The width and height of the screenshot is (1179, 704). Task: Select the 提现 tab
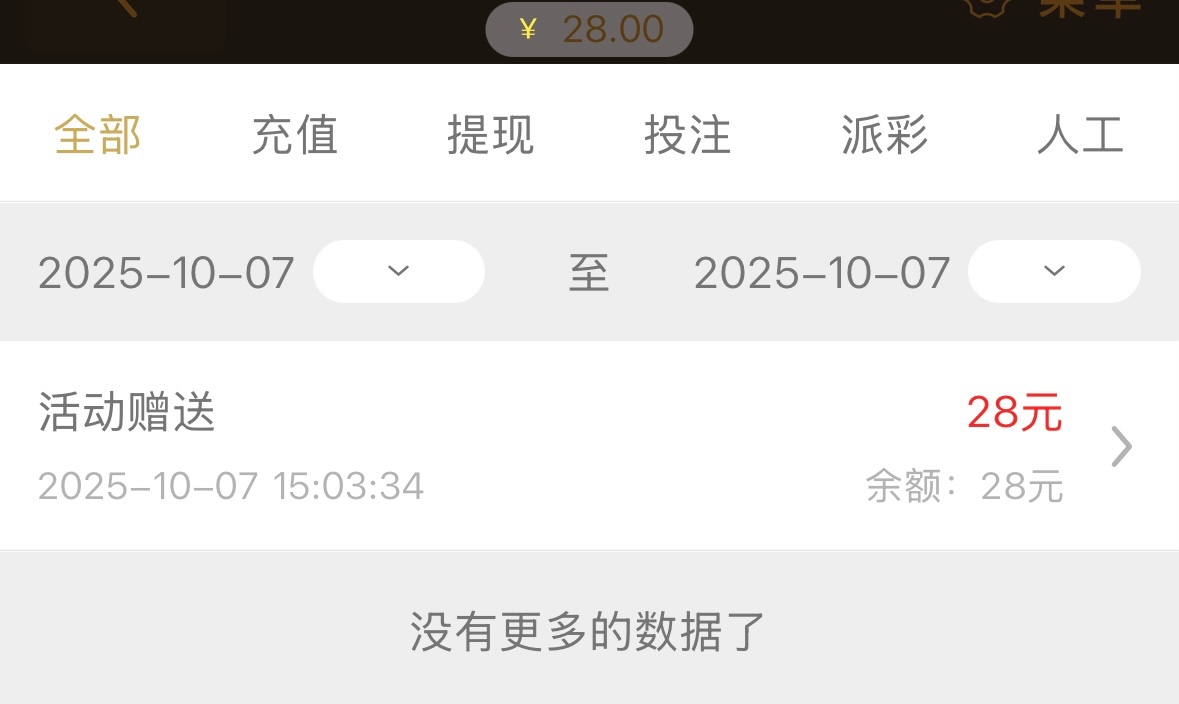[x=490, y=135]
